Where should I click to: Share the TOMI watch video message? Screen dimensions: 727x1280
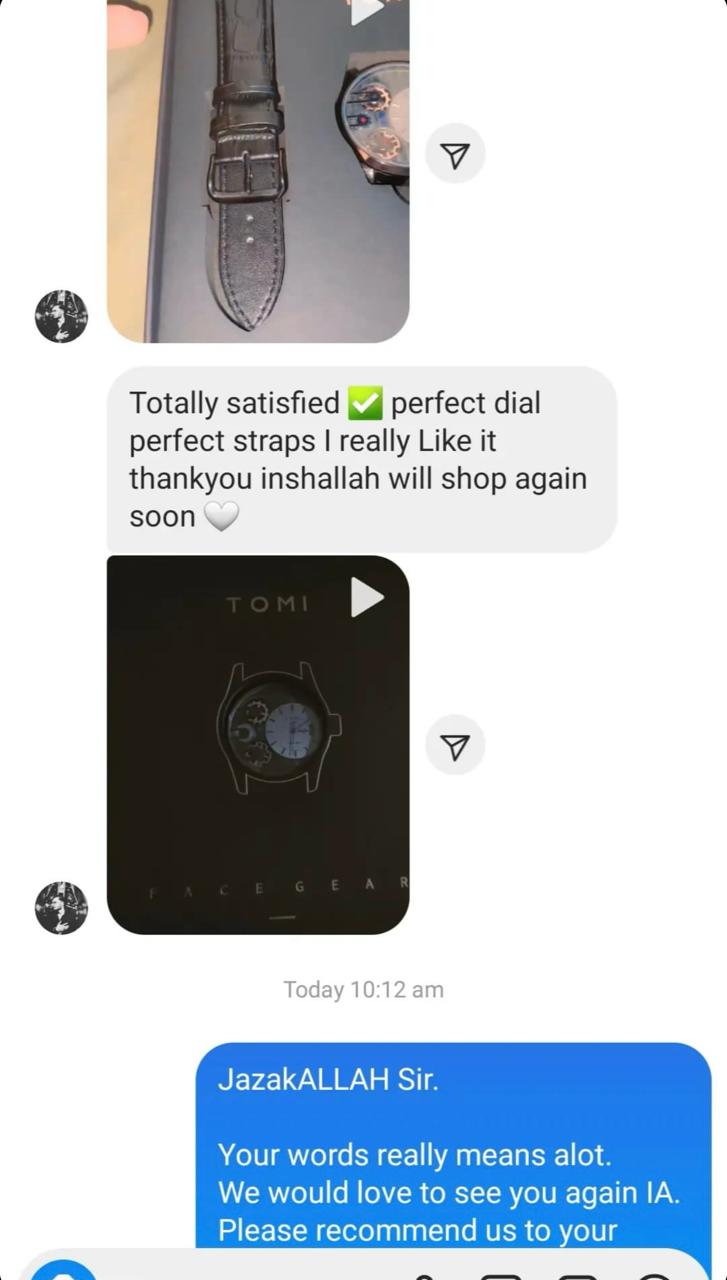click(x=455, y=746)
